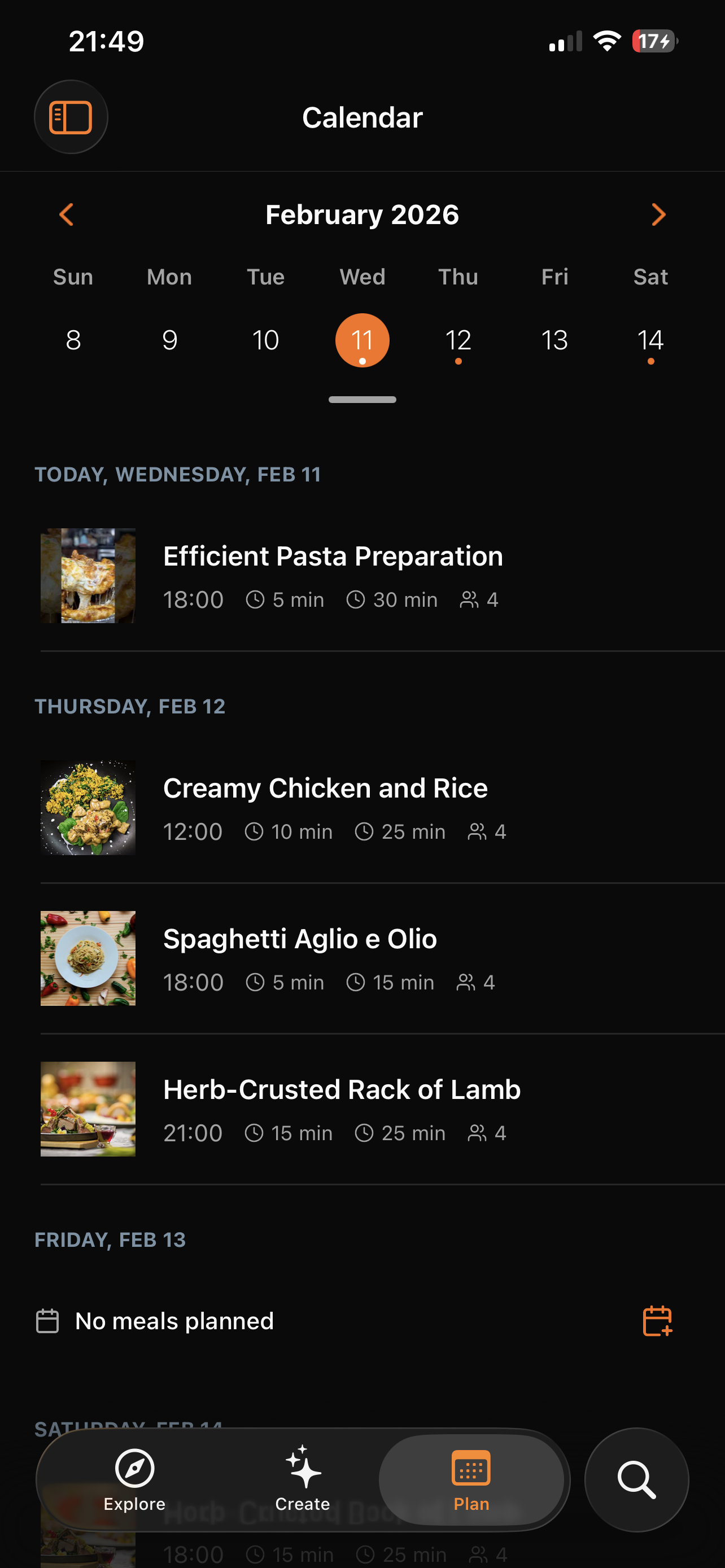Select date 10 in the calendar

265,340
